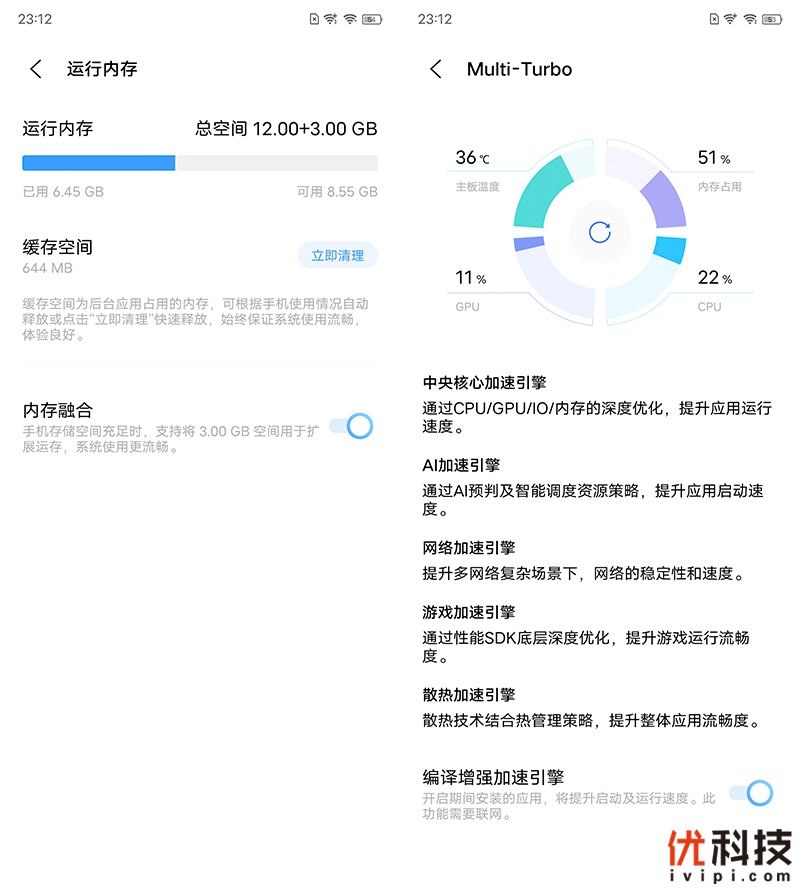The height and width of the screenshot is (889, 800).
Task: Go back from the 运行内存 page
Action: point(36,69)
